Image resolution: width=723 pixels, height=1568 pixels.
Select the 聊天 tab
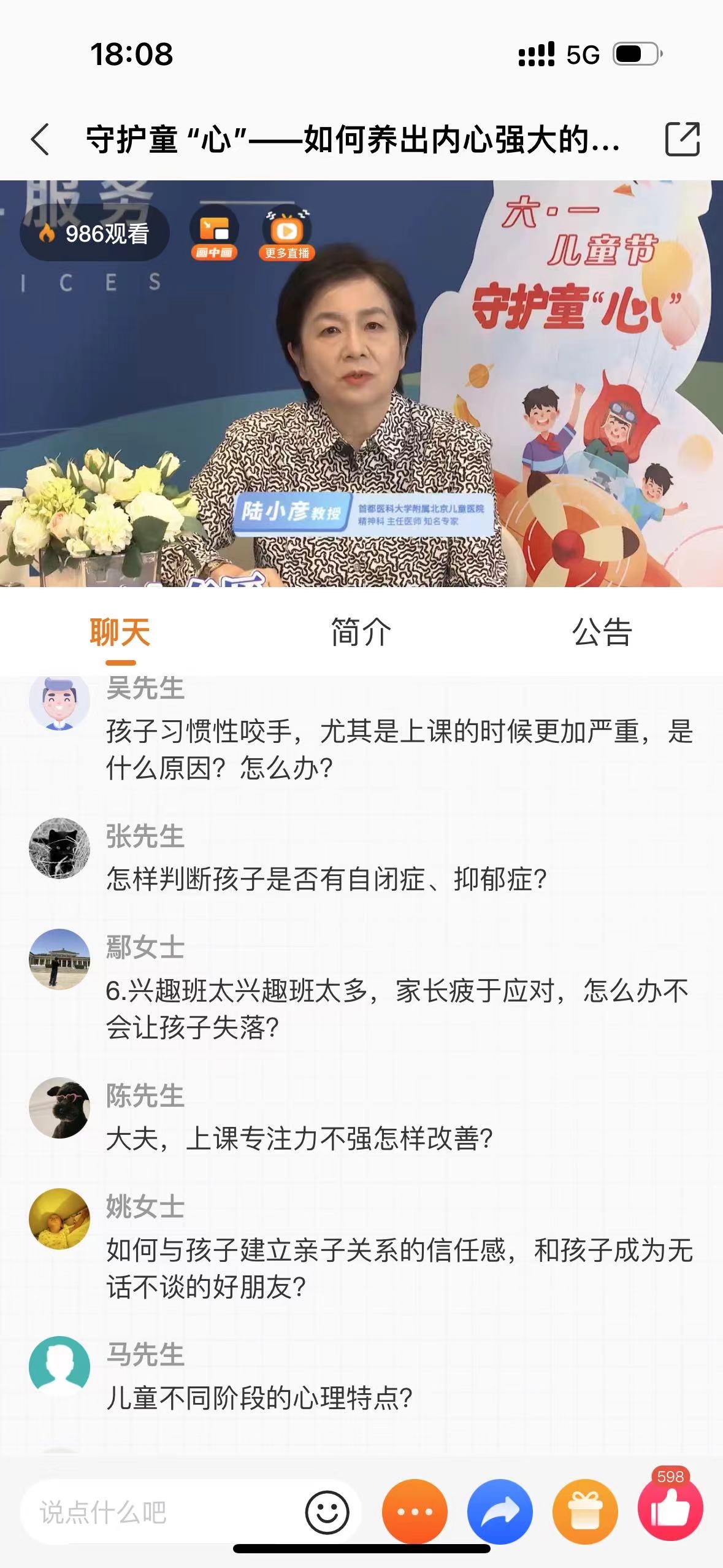pyautogui.click(x=120, y=632)
